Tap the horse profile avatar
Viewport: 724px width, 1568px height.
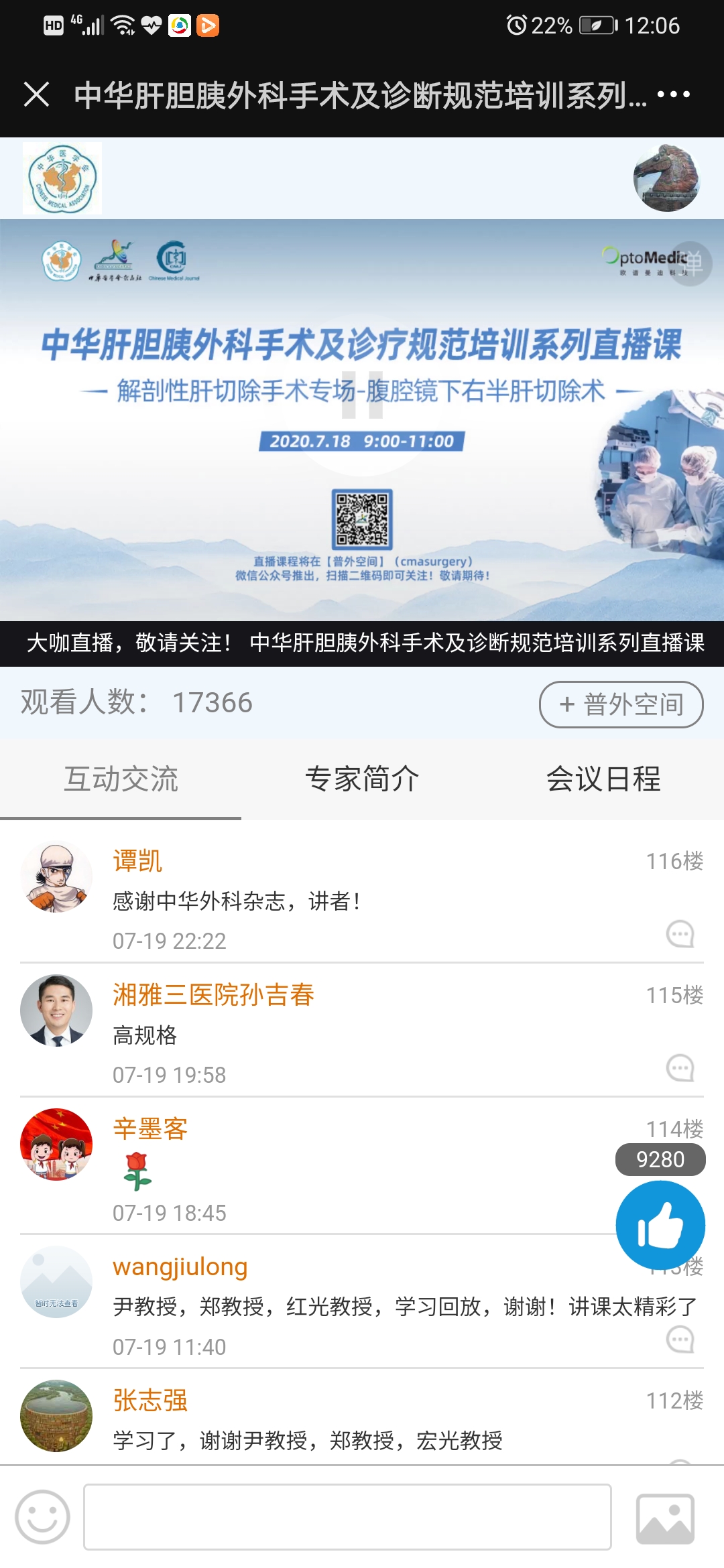pyautogui.click(x=666, y=178)
